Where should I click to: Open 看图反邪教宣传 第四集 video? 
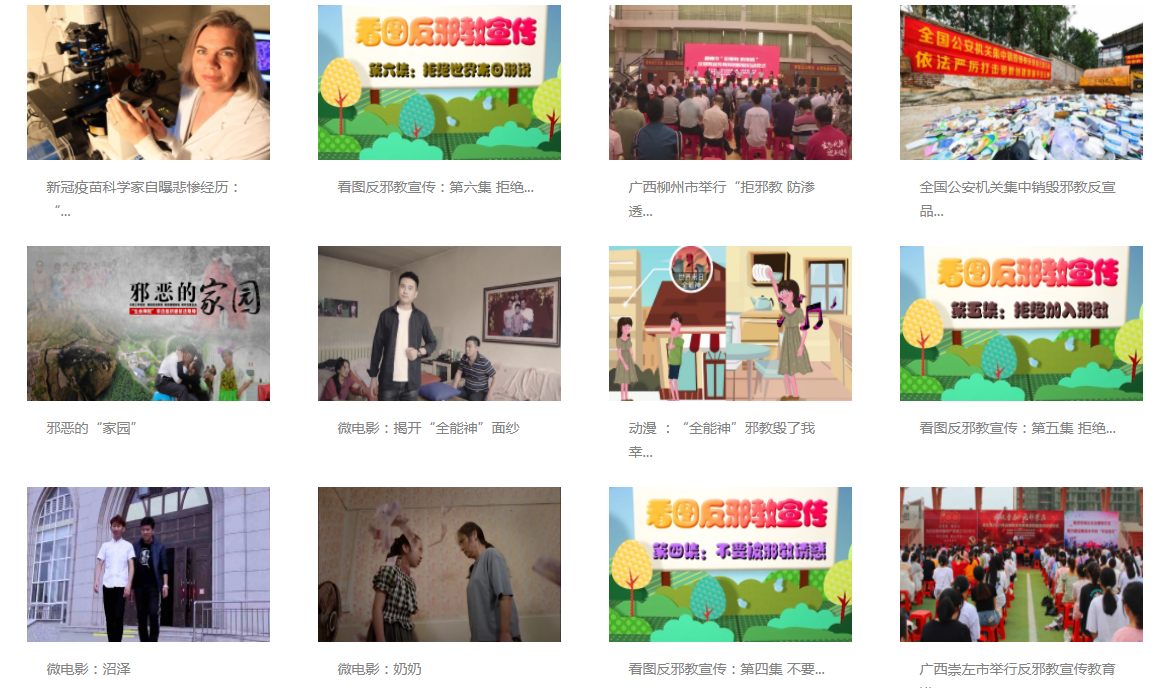[x=730, y=565]
